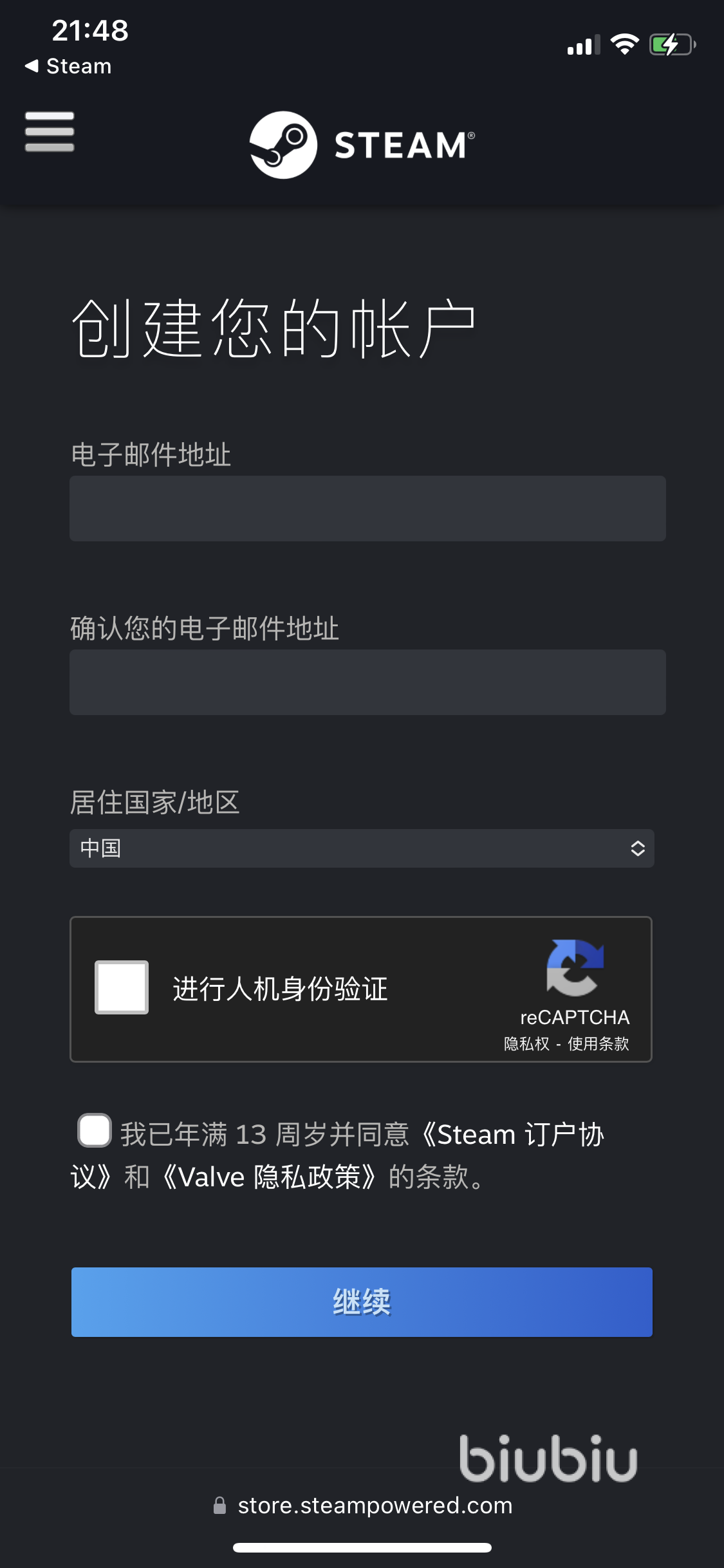This screenshot has height=1568, width=724.
Task: Tap the 继续 continue button
Action: coord(362,1302)
